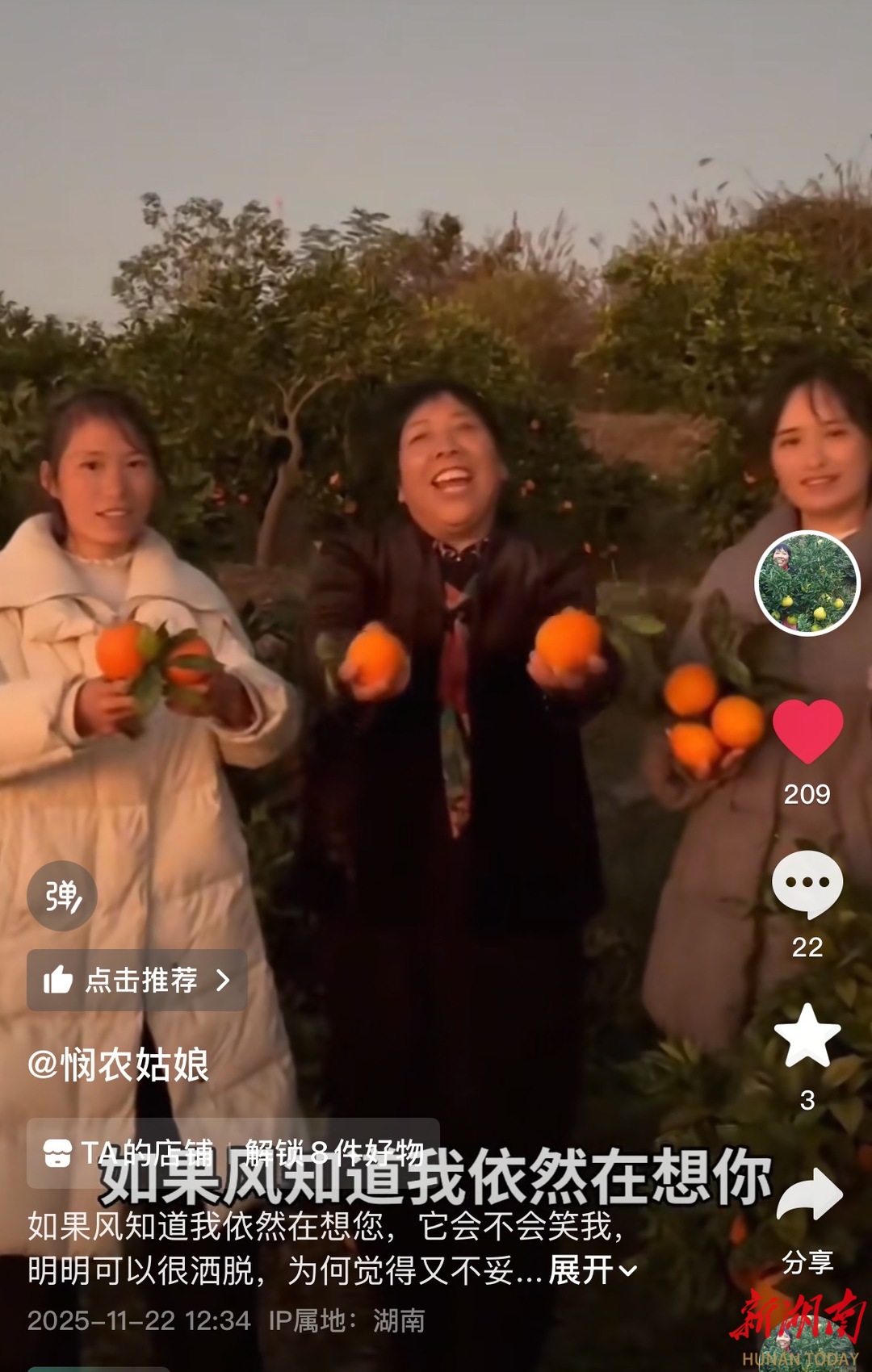This screenshot has height=1372, width=872.
Task: Open the comments bubble
Action: click(x=807, y=885)
